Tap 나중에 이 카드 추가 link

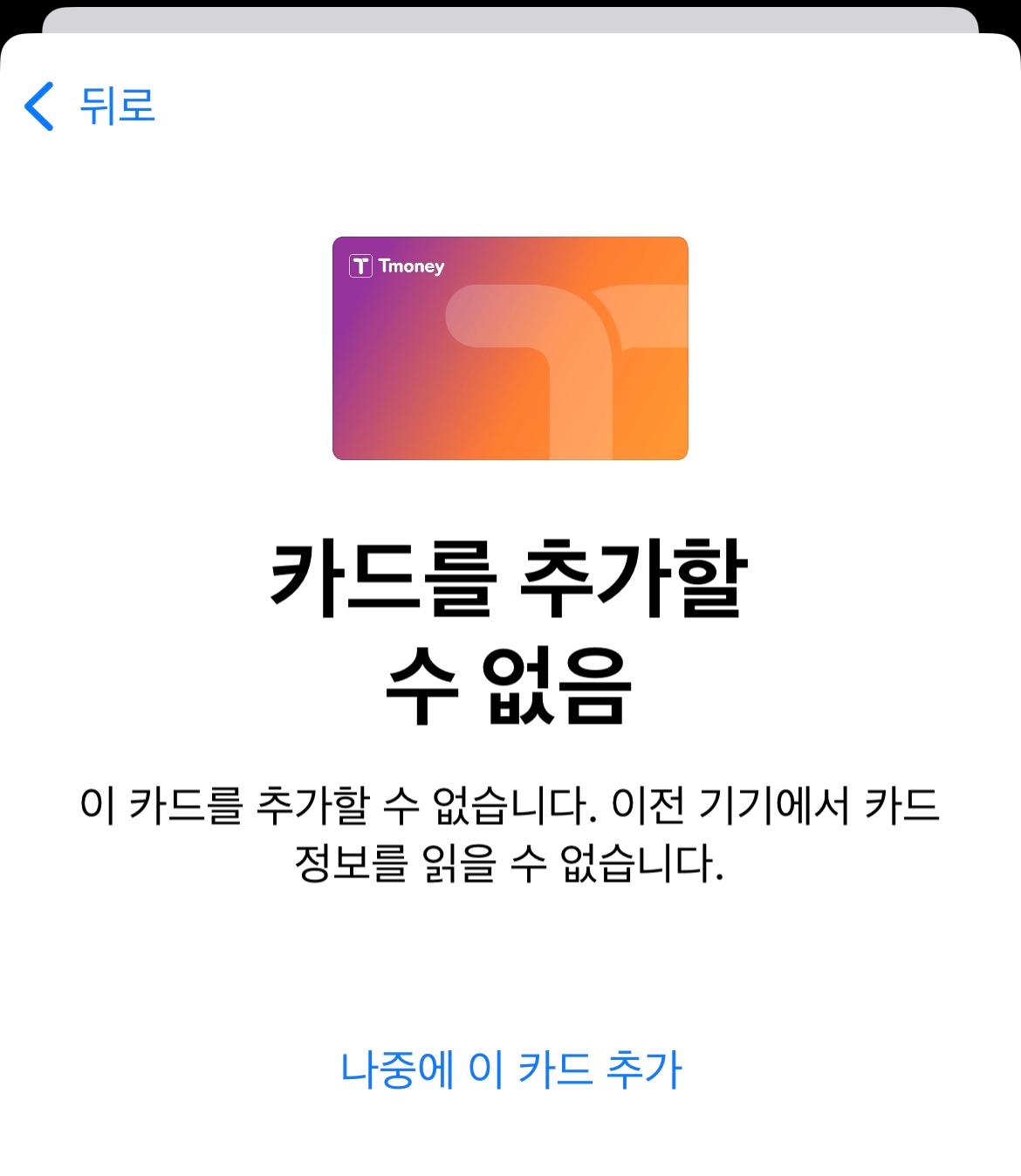[510, 1069]
